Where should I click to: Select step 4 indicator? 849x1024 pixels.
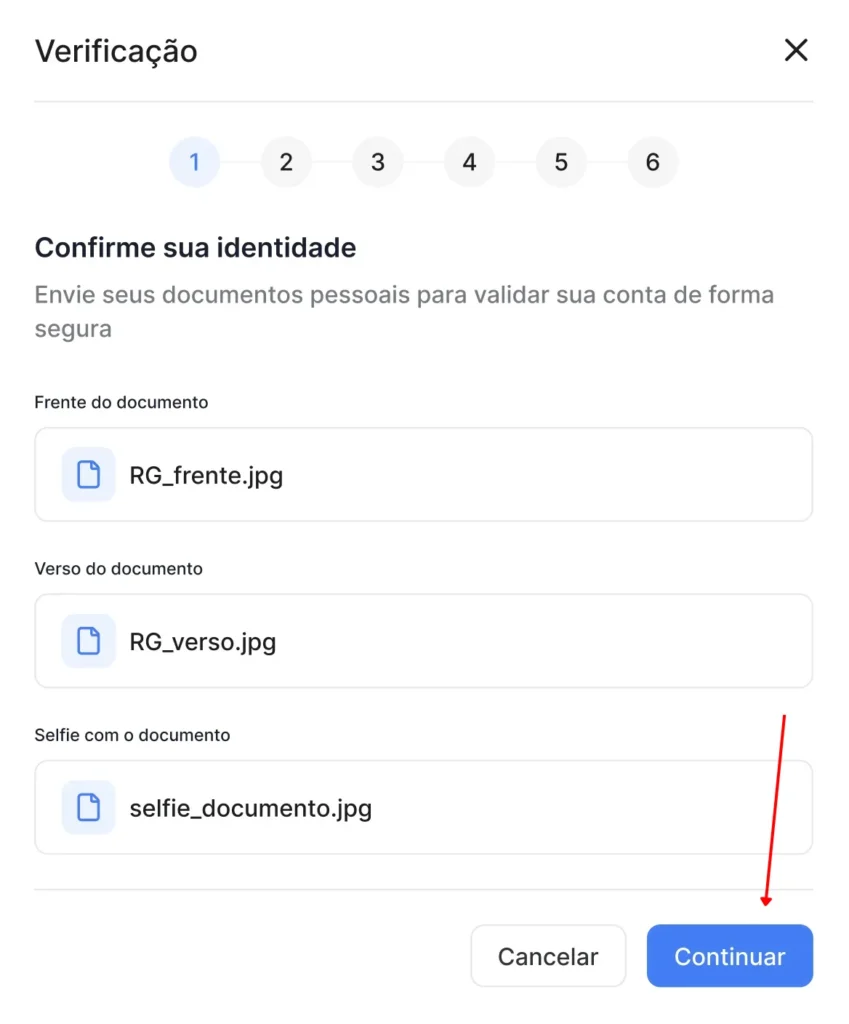pyautogui.click(x=469, y=162)
